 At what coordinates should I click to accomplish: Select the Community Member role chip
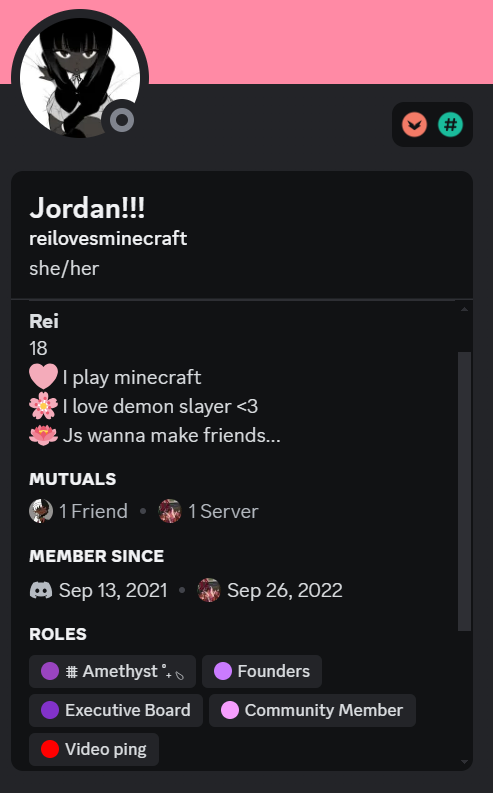[312, 710]
